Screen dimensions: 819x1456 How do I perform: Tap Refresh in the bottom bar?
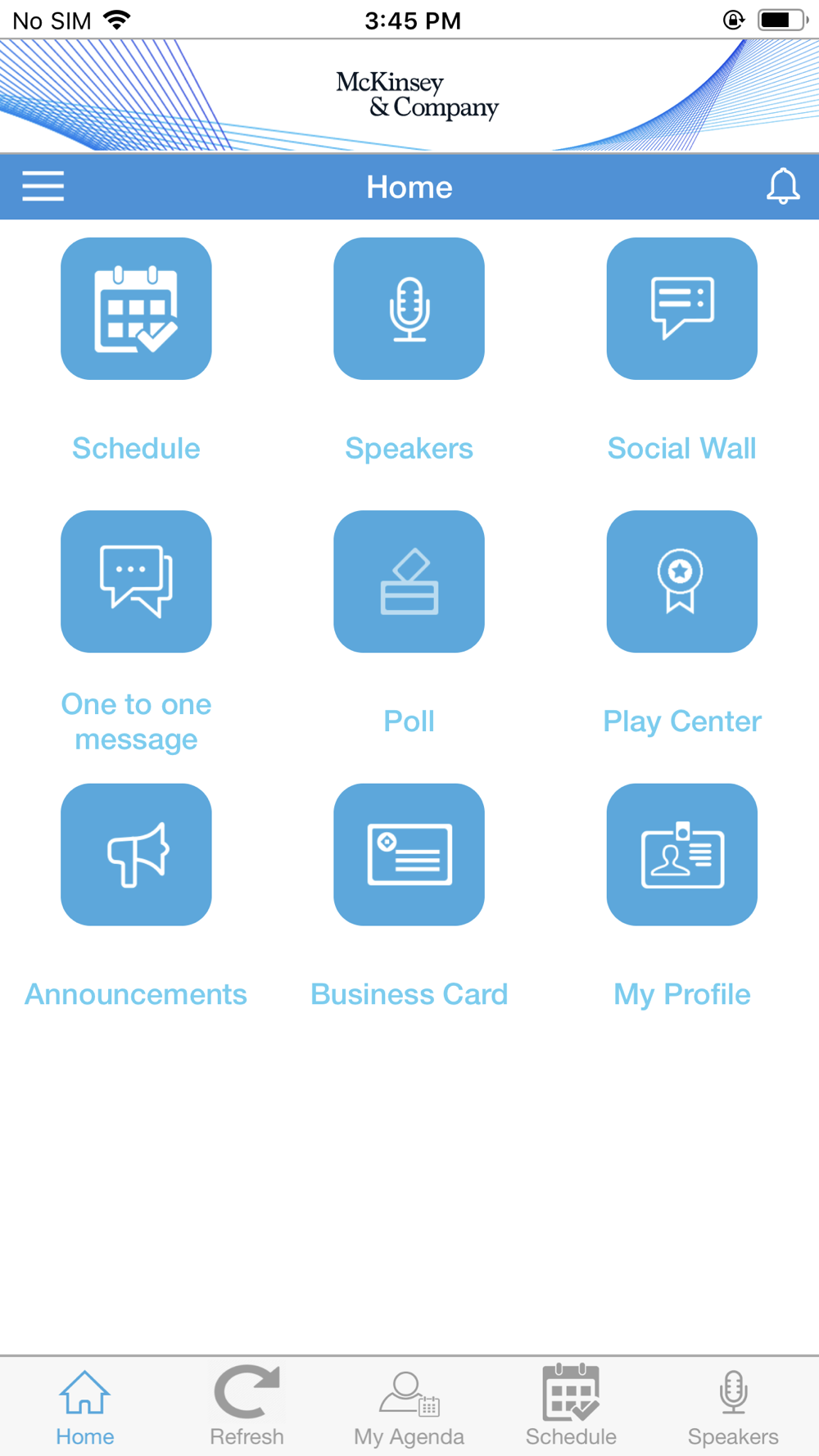coord(247,1408)
